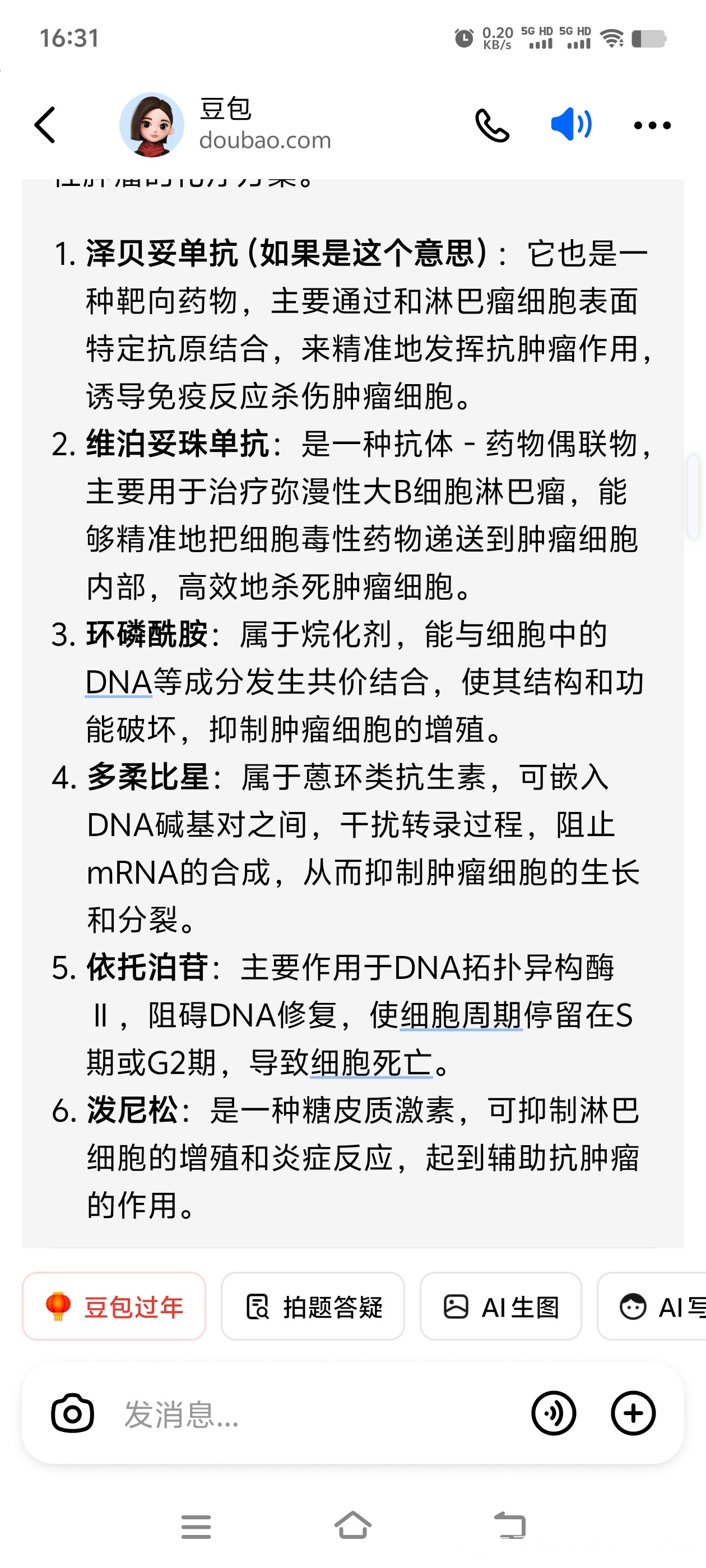The image size is (706, 1568).
Task: Go to the system home screen
Action: pos(352,1525)
